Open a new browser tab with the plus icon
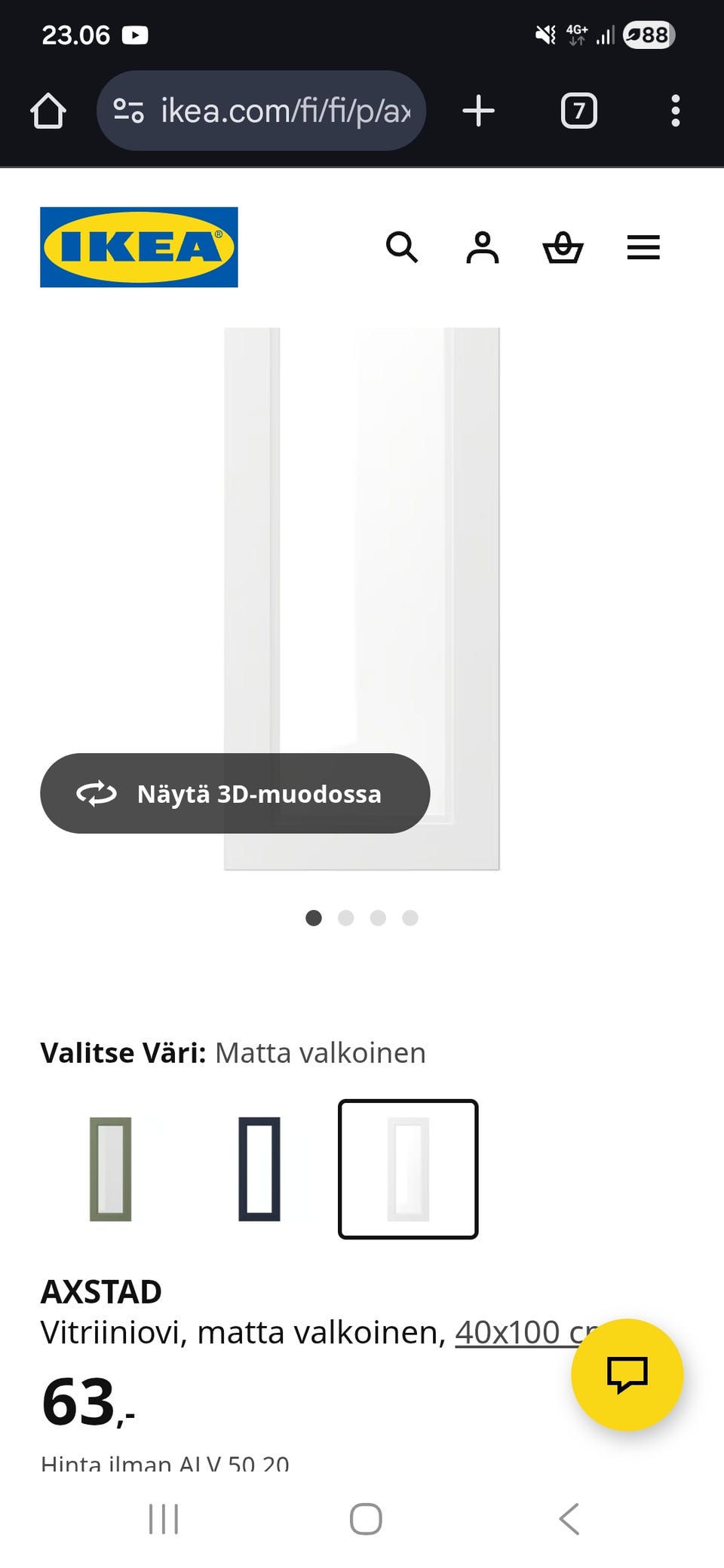724x1568 pixels. pos(478,110)
